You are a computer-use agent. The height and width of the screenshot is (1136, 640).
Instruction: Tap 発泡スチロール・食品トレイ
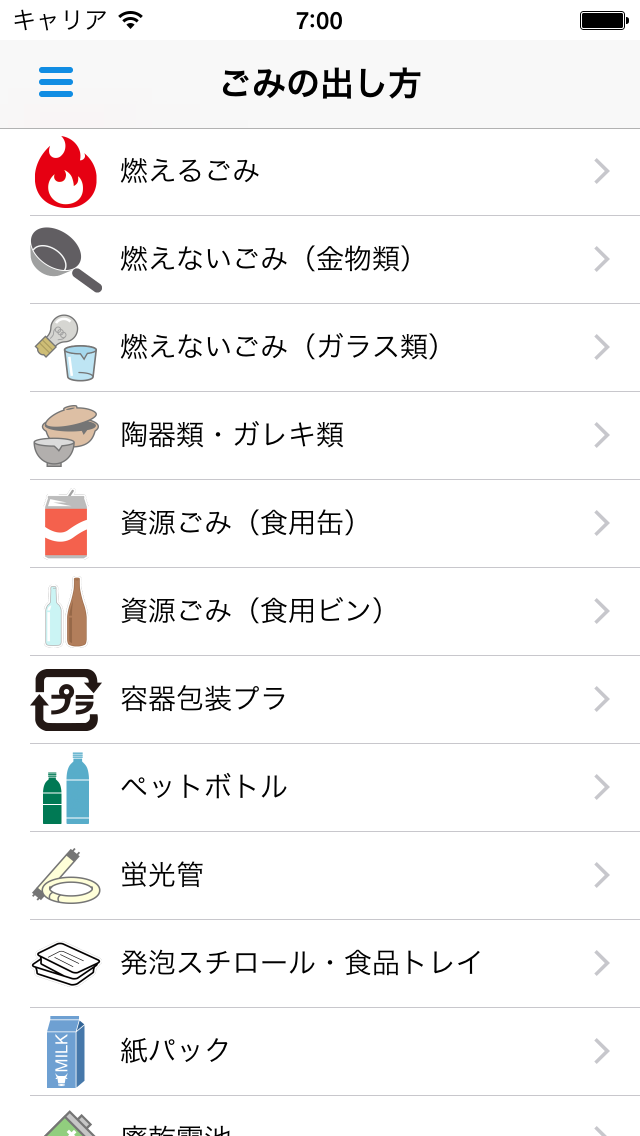[x=320, y=964]
